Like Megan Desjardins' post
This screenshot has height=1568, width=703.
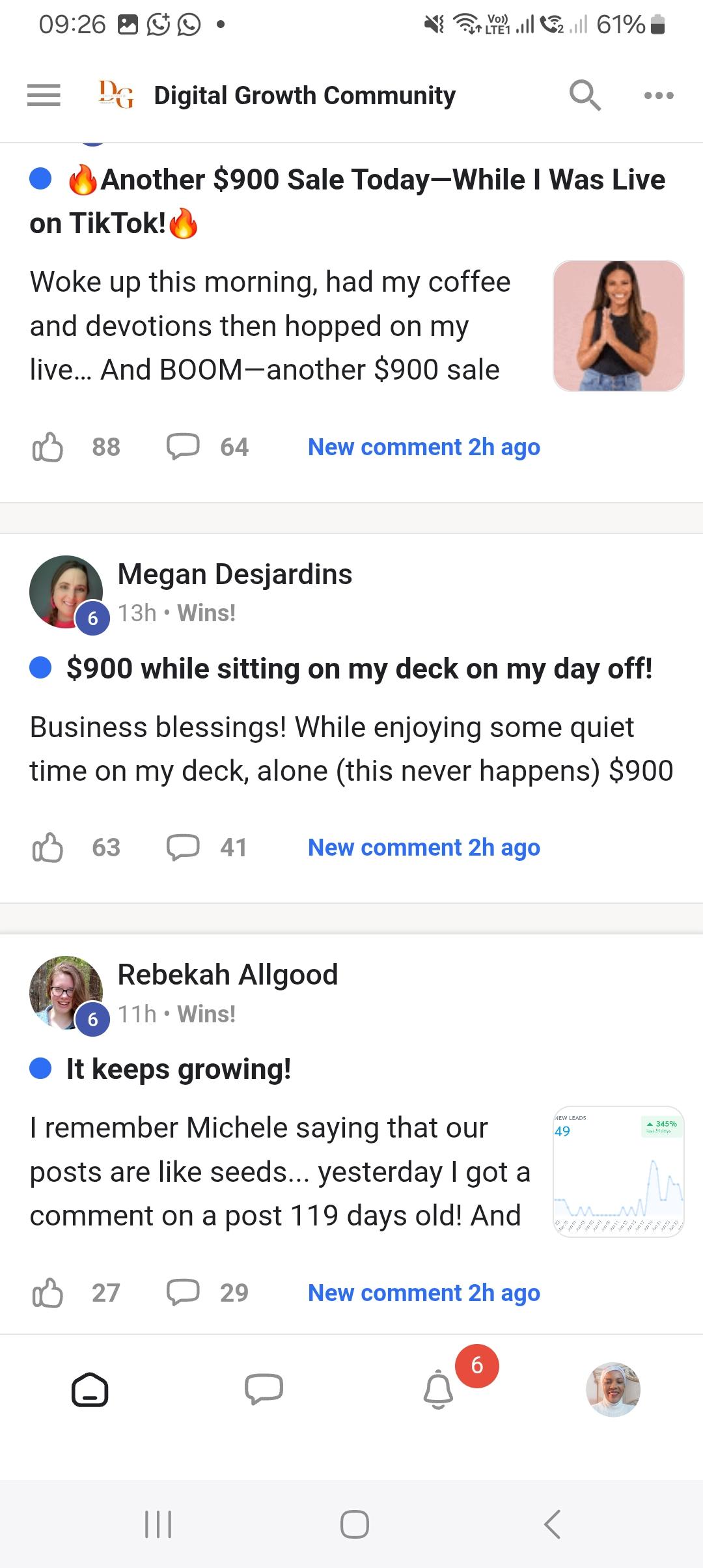[48, 847]
